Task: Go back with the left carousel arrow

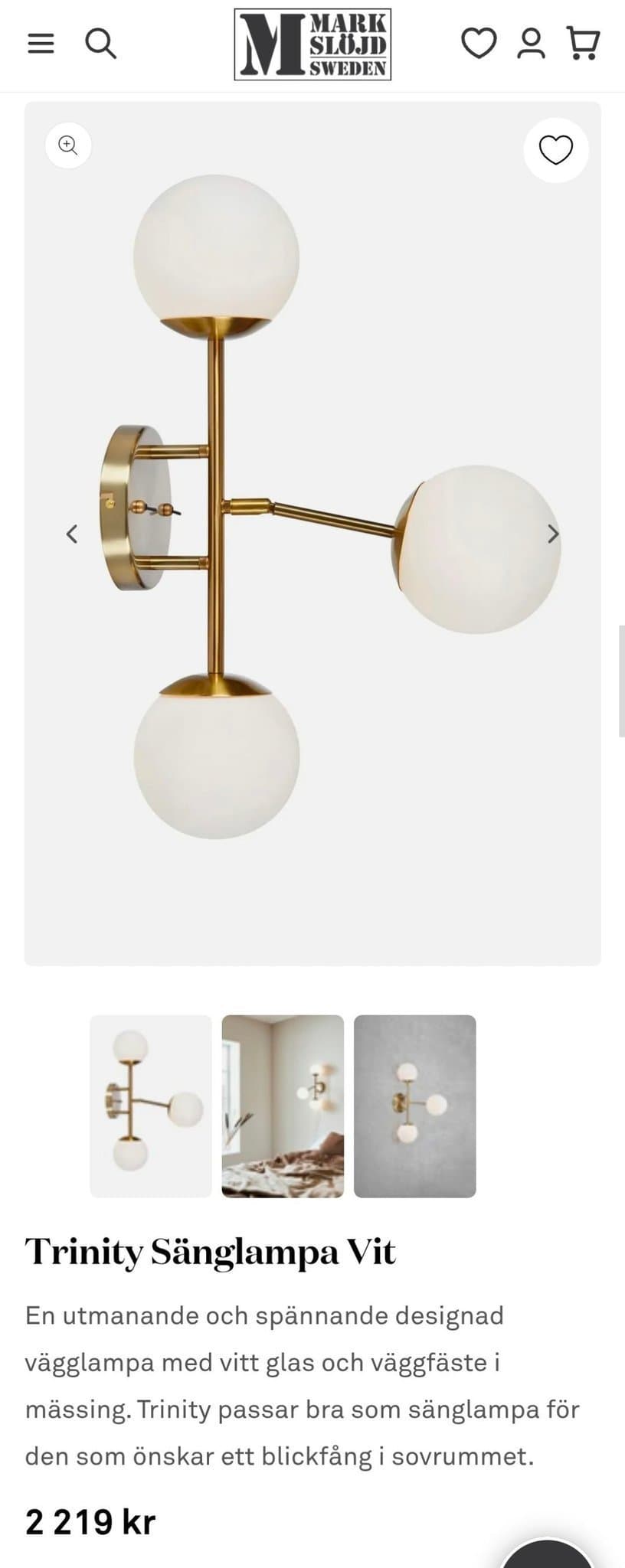Action: click(x=71, y=534)
